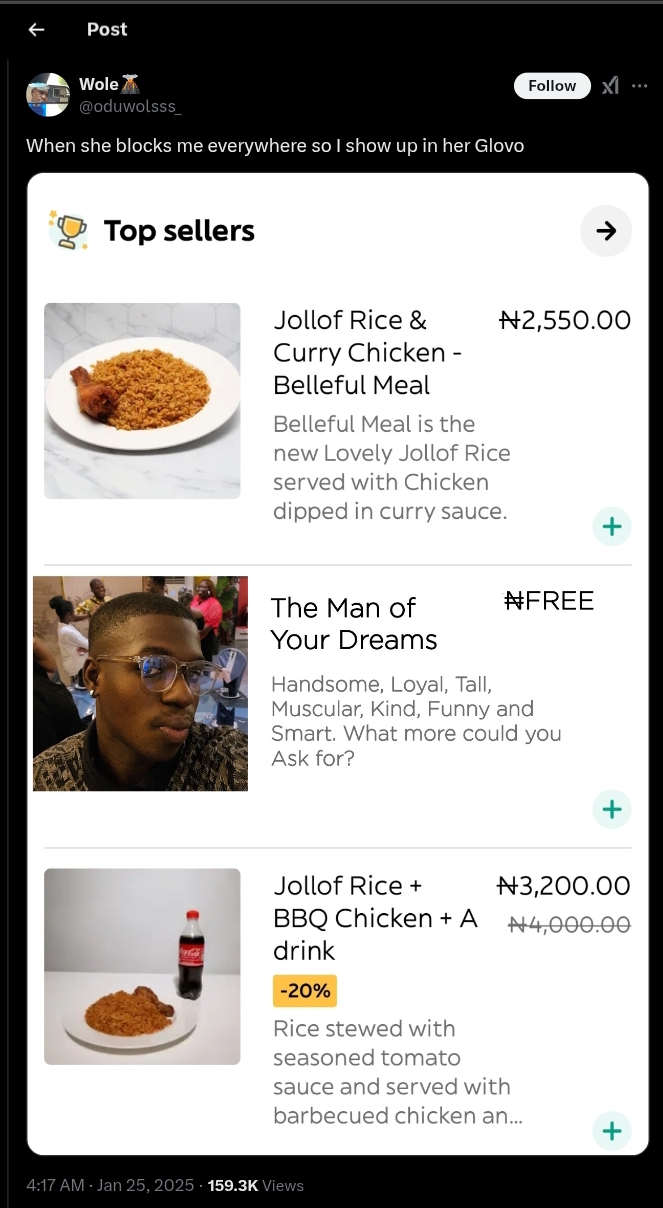View Wole's profile picture
The width and height of the screenshot is (663, 1208).
click(x=48, y=95)
